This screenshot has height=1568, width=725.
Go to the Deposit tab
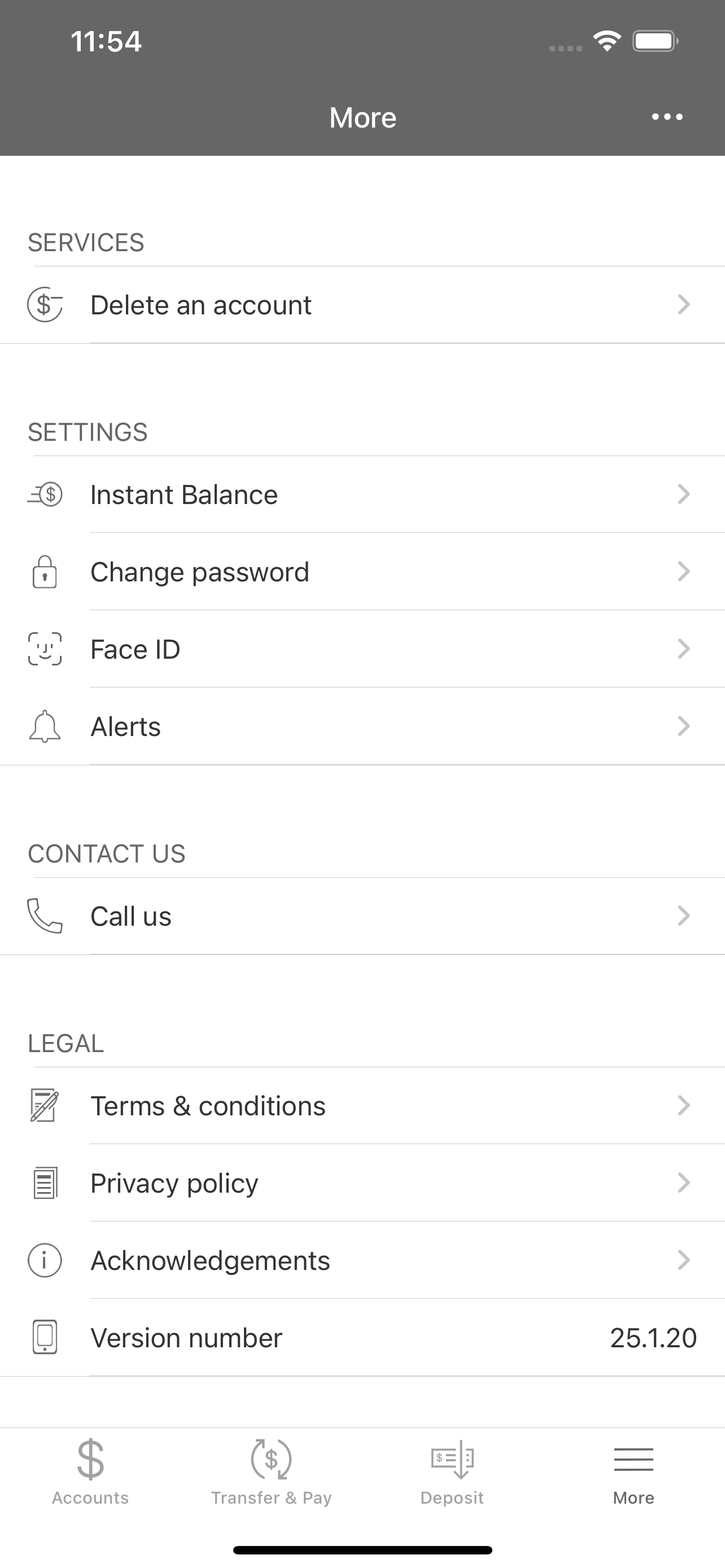[x=452, y=1473]
